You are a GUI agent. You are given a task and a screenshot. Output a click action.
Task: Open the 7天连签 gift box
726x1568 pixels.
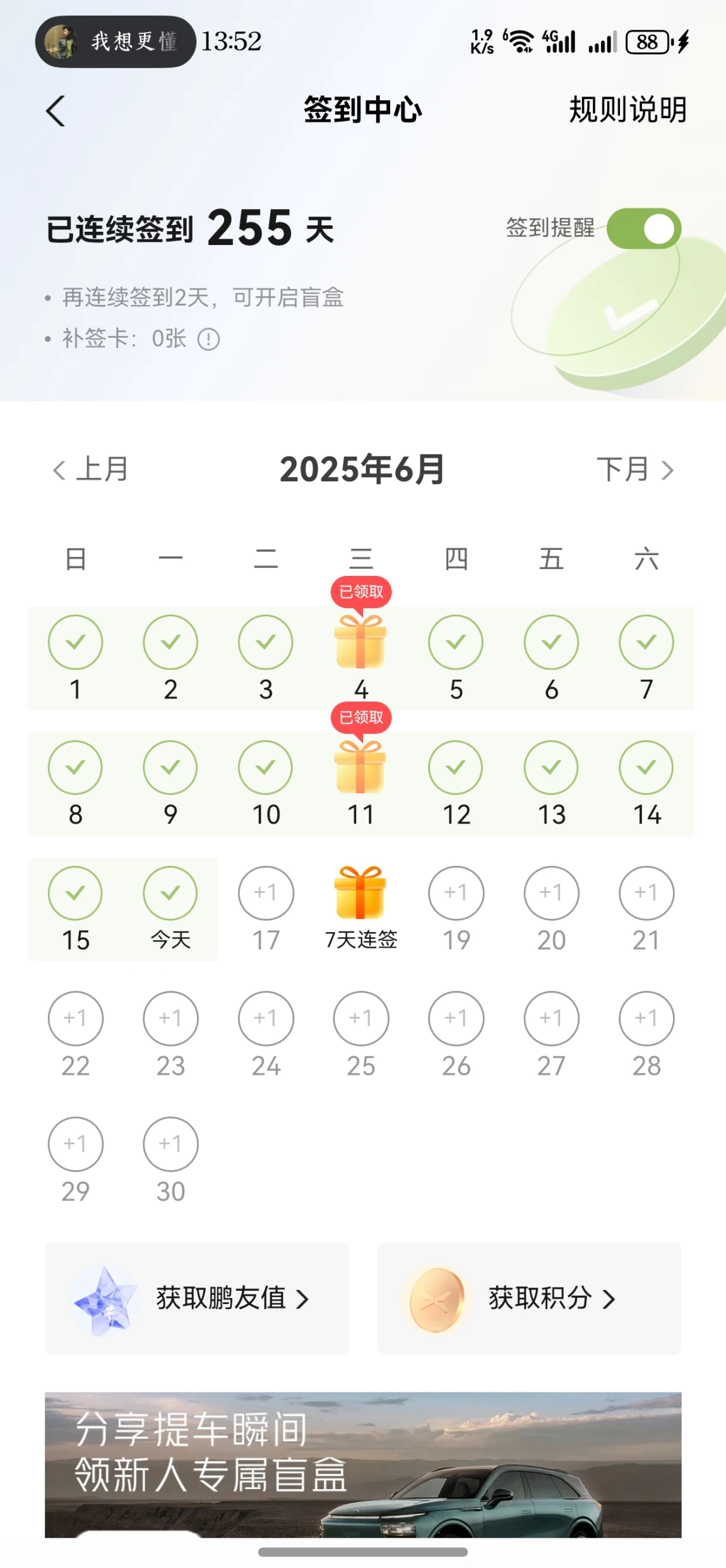360,893
